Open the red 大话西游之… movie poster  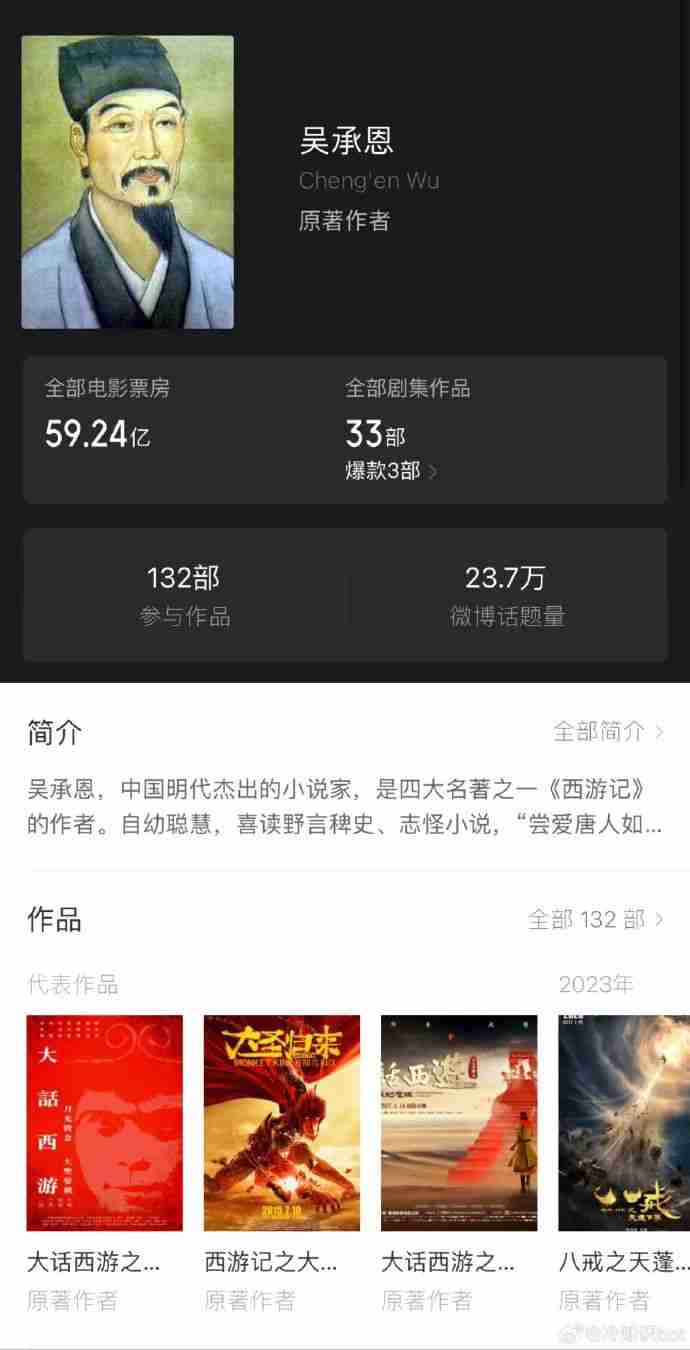click(x=105, y=1122)
